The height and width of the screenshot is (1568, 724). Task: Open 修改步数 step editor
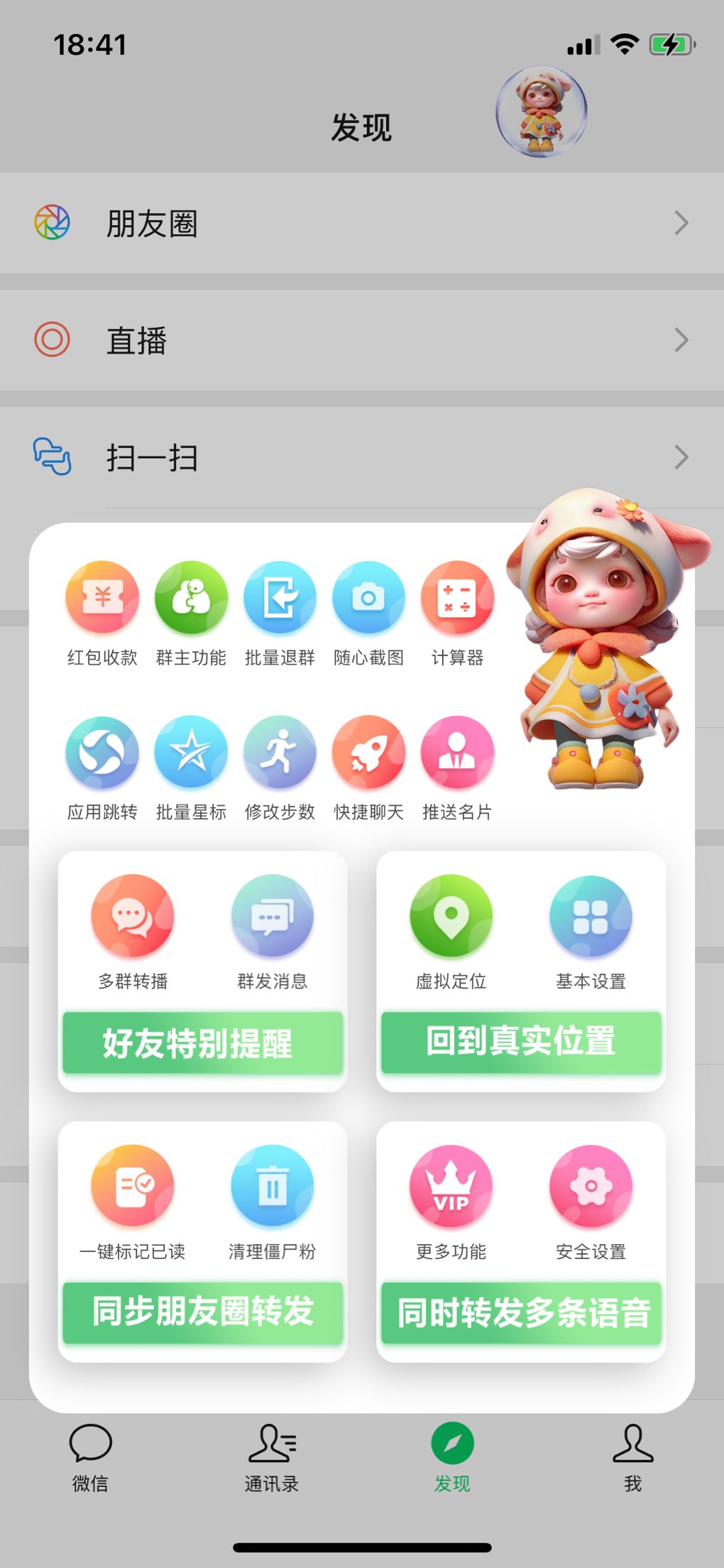tap(280, 753)
